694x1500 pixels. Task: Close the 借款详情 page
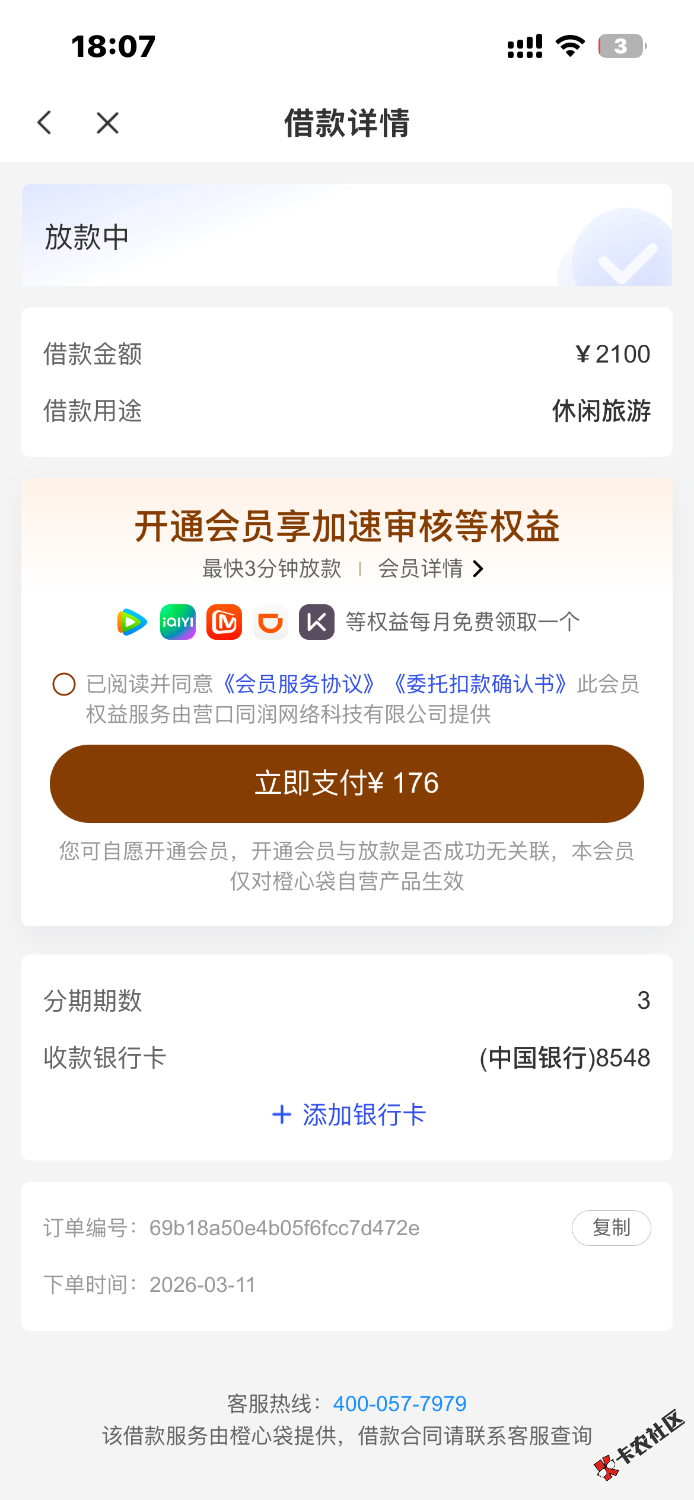coord(107,123)
